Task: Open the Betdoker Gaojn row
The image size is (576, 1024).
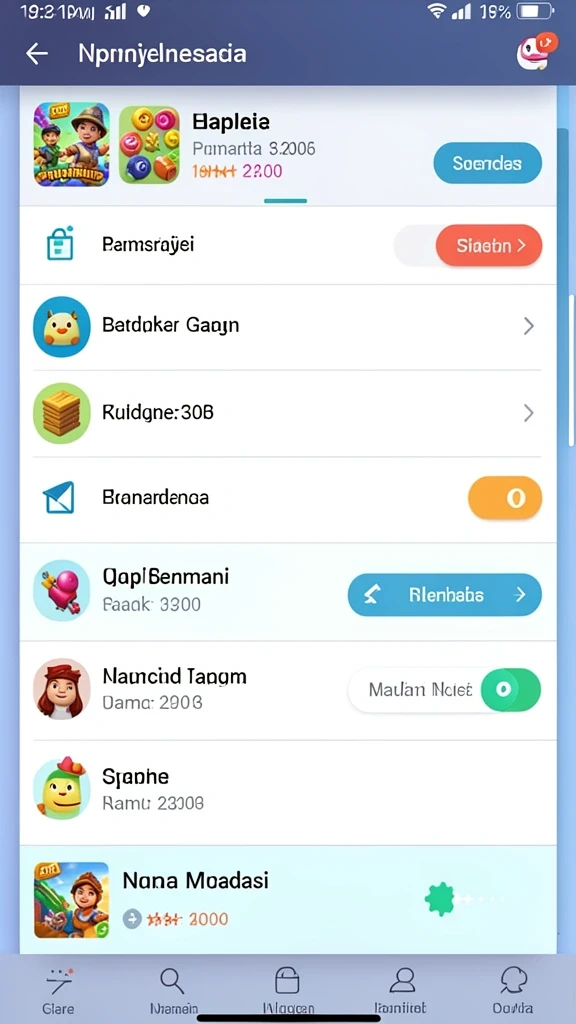Action: tap(287, 326)
